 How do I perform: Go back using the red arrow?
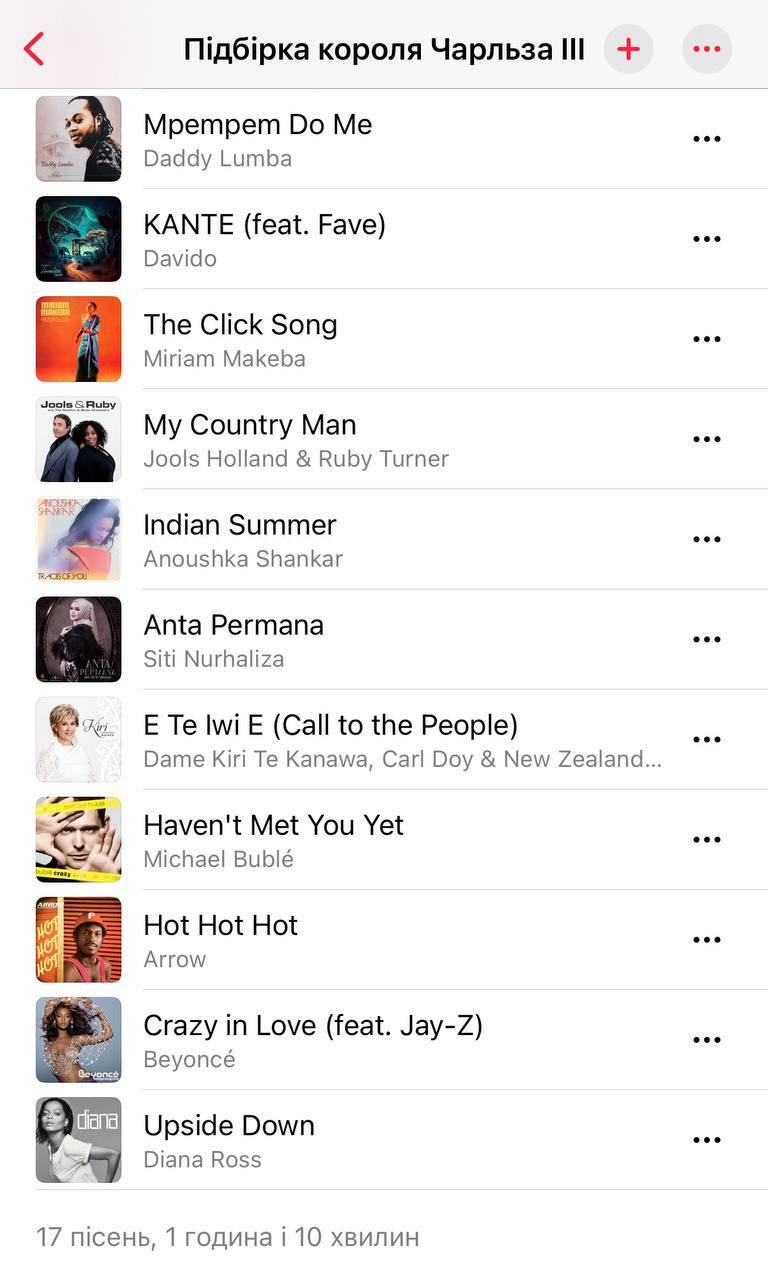[34, 48]
